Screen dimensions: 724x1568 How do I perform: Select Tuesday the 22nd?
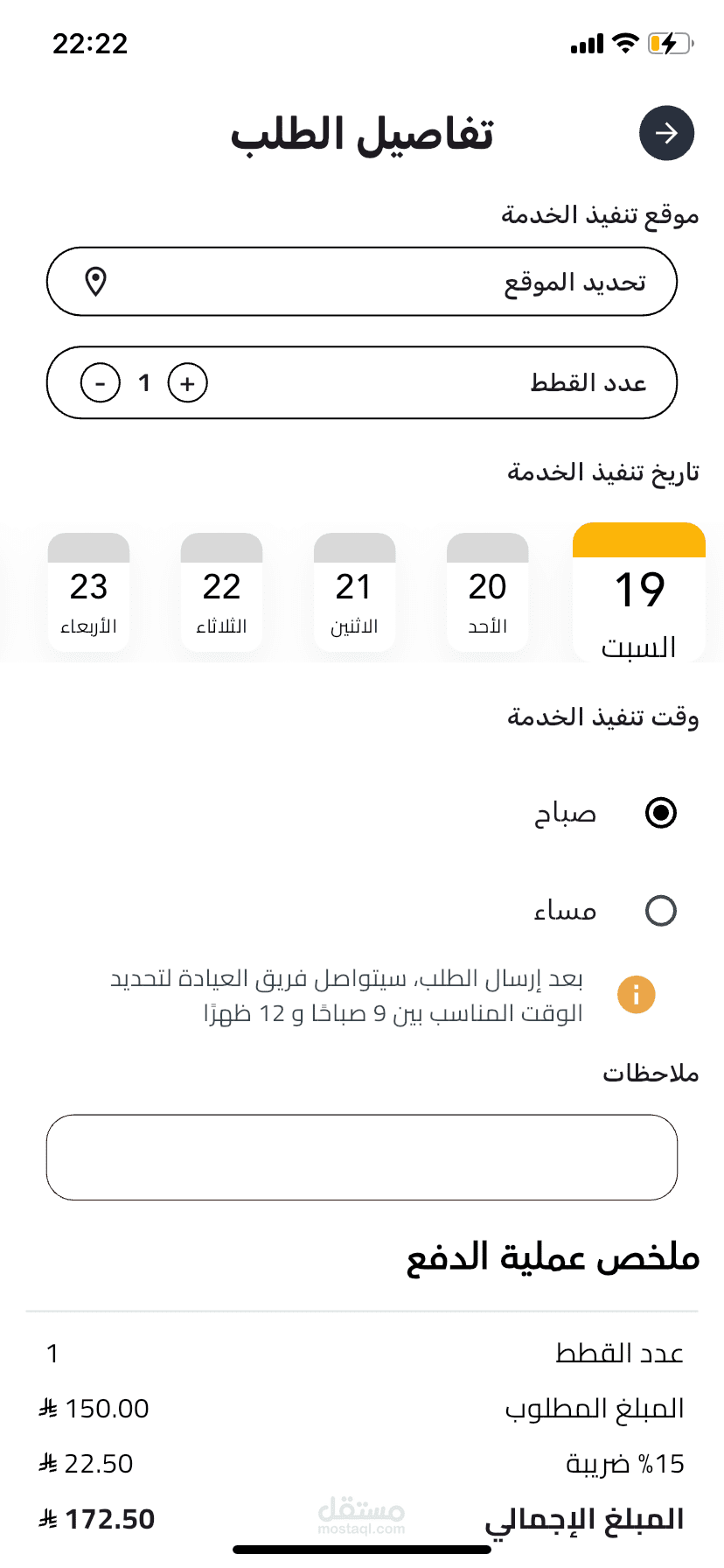pyautogui.click(x=222, y=593)
